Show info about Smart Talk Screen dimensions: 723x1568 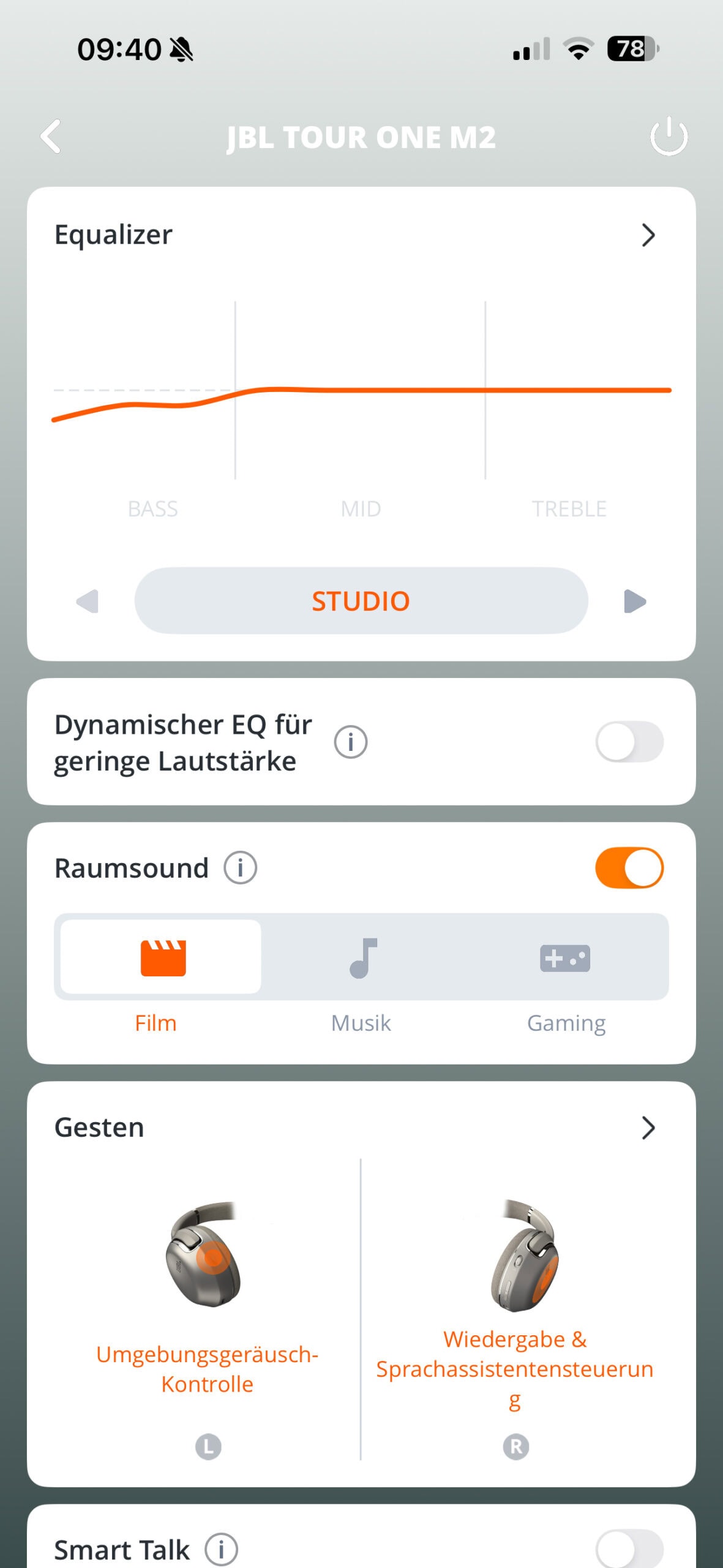221,1550
